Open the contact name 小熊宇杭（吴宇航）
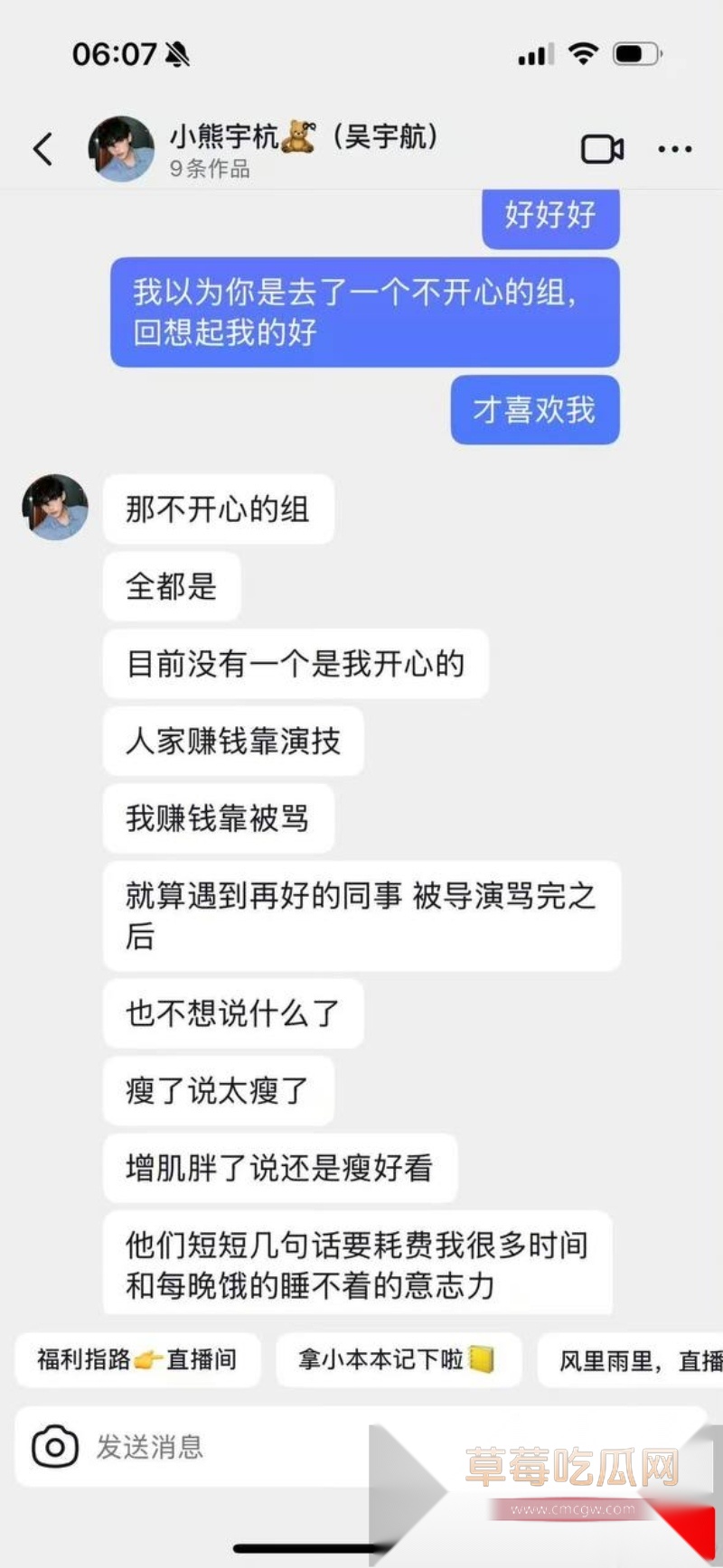This screenshot has width=723, height=1568. 304,135
